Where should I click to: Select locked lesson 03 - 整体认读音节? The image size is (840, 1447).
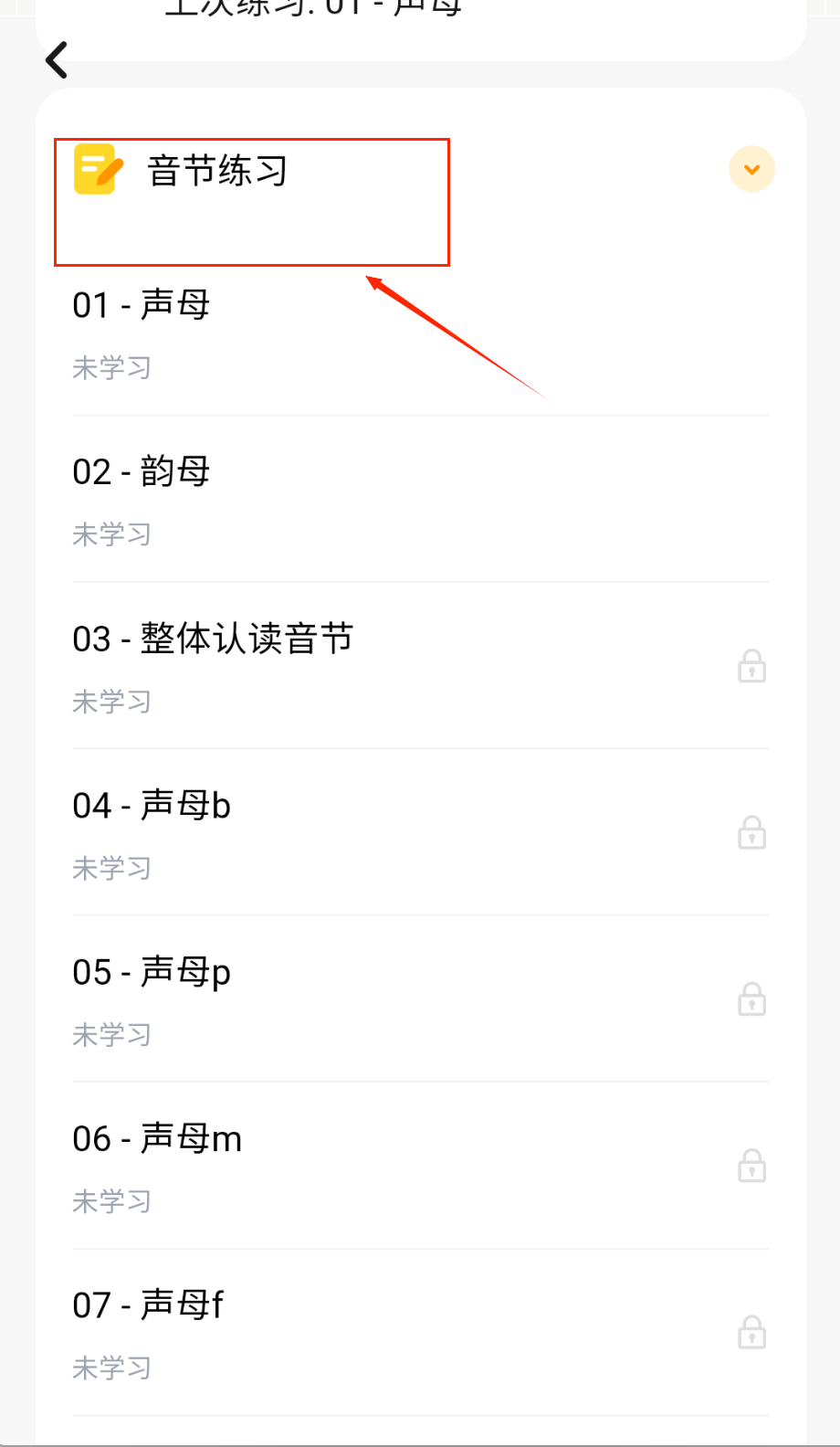(213, 639)
